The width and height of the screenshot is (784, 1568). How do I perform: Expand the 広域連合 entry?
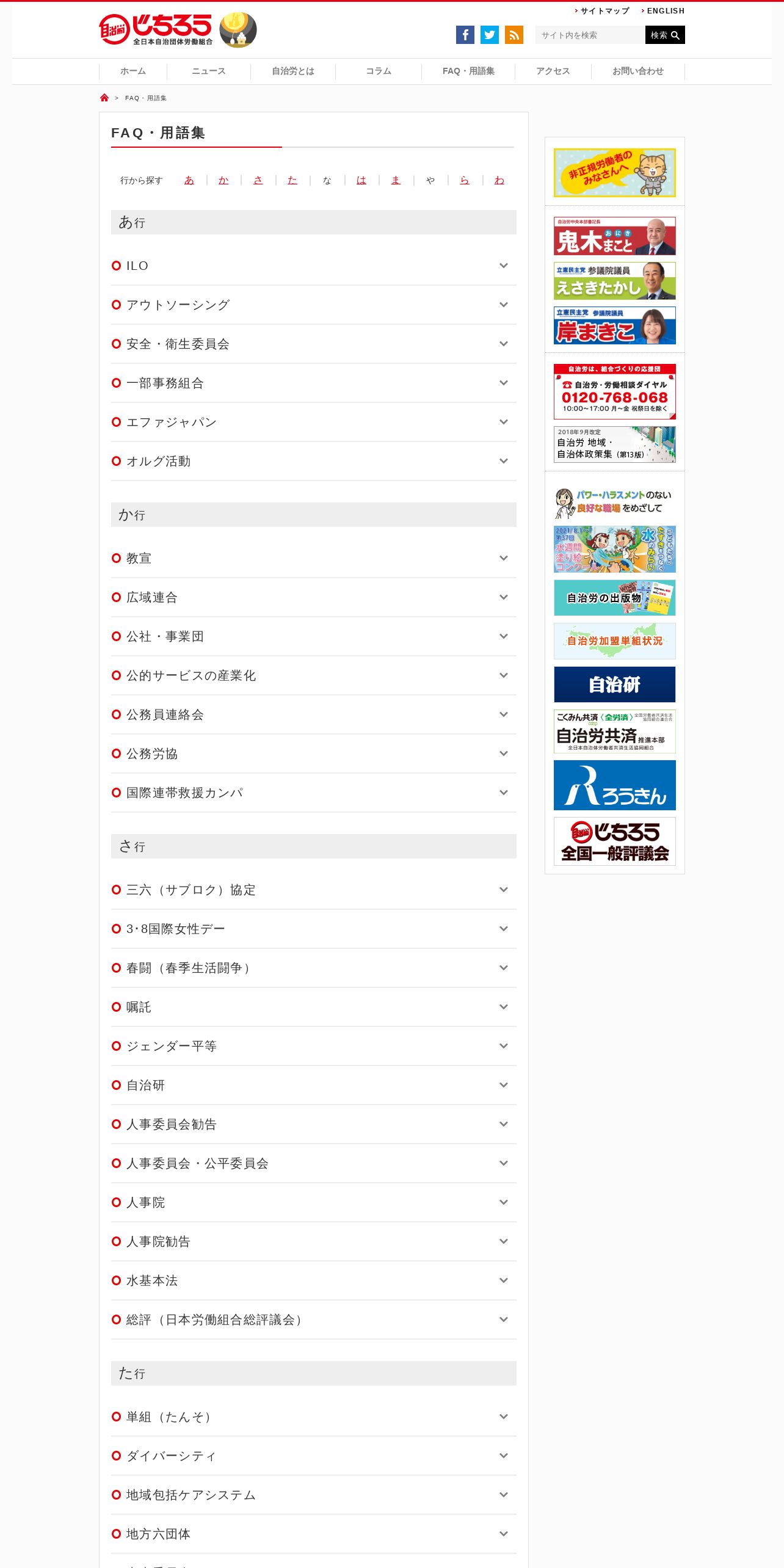click(x=314, y=597)
